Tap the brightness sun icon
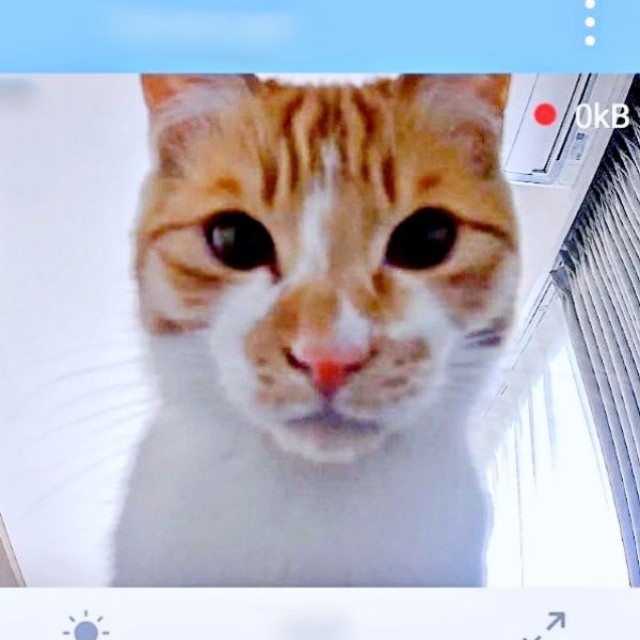 coord(86,628)
